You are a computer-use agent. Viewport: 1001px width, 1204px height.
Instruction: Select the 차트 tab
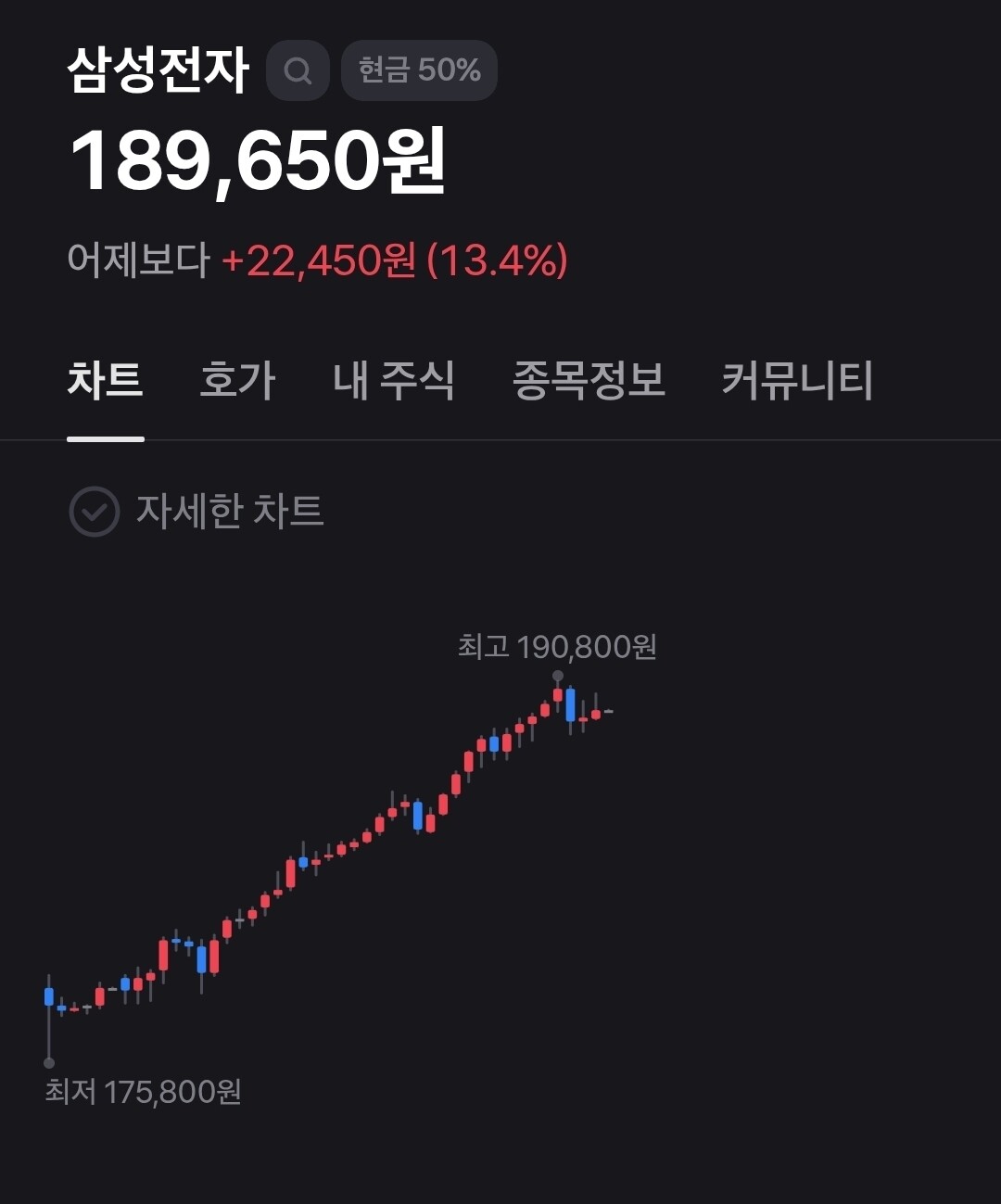click(105, 380)
